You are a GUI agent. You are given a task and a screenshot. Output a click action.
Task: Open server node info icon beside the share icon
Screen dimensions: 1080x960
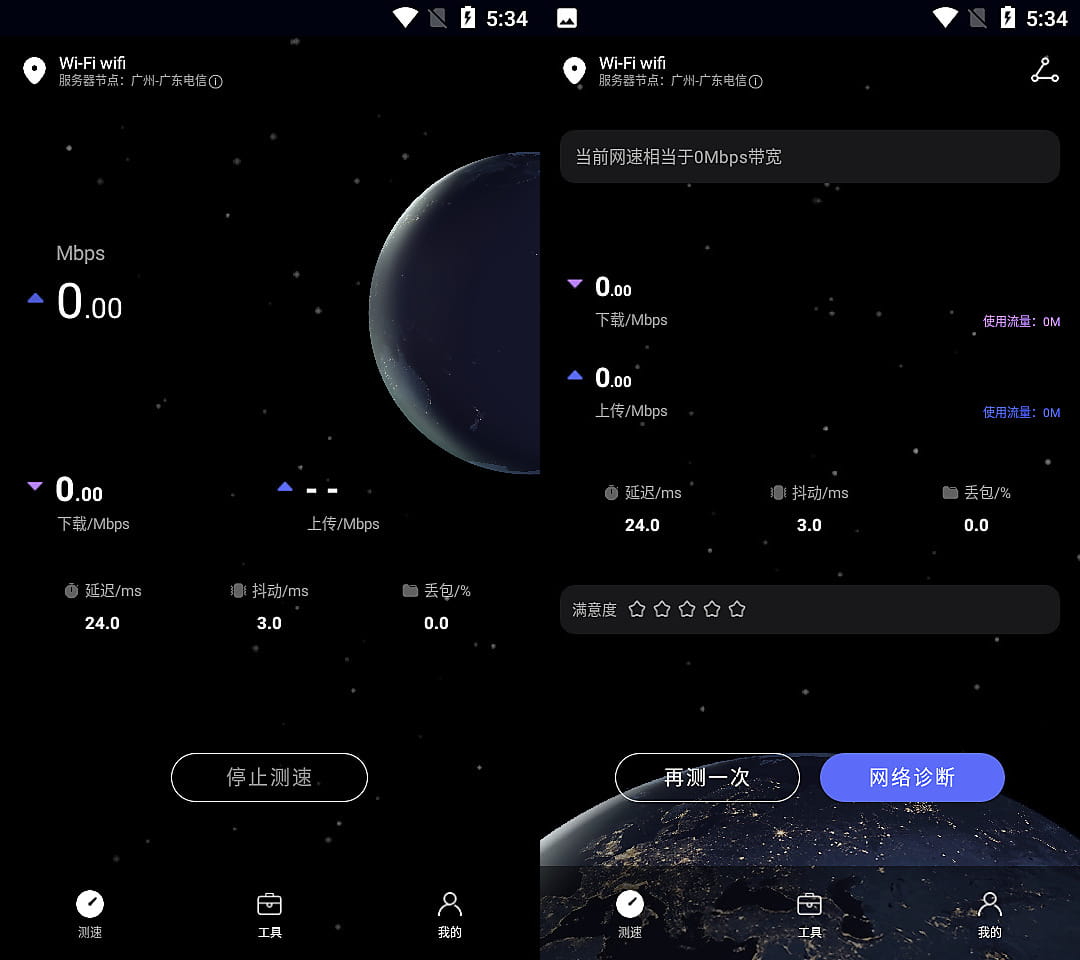756,82
